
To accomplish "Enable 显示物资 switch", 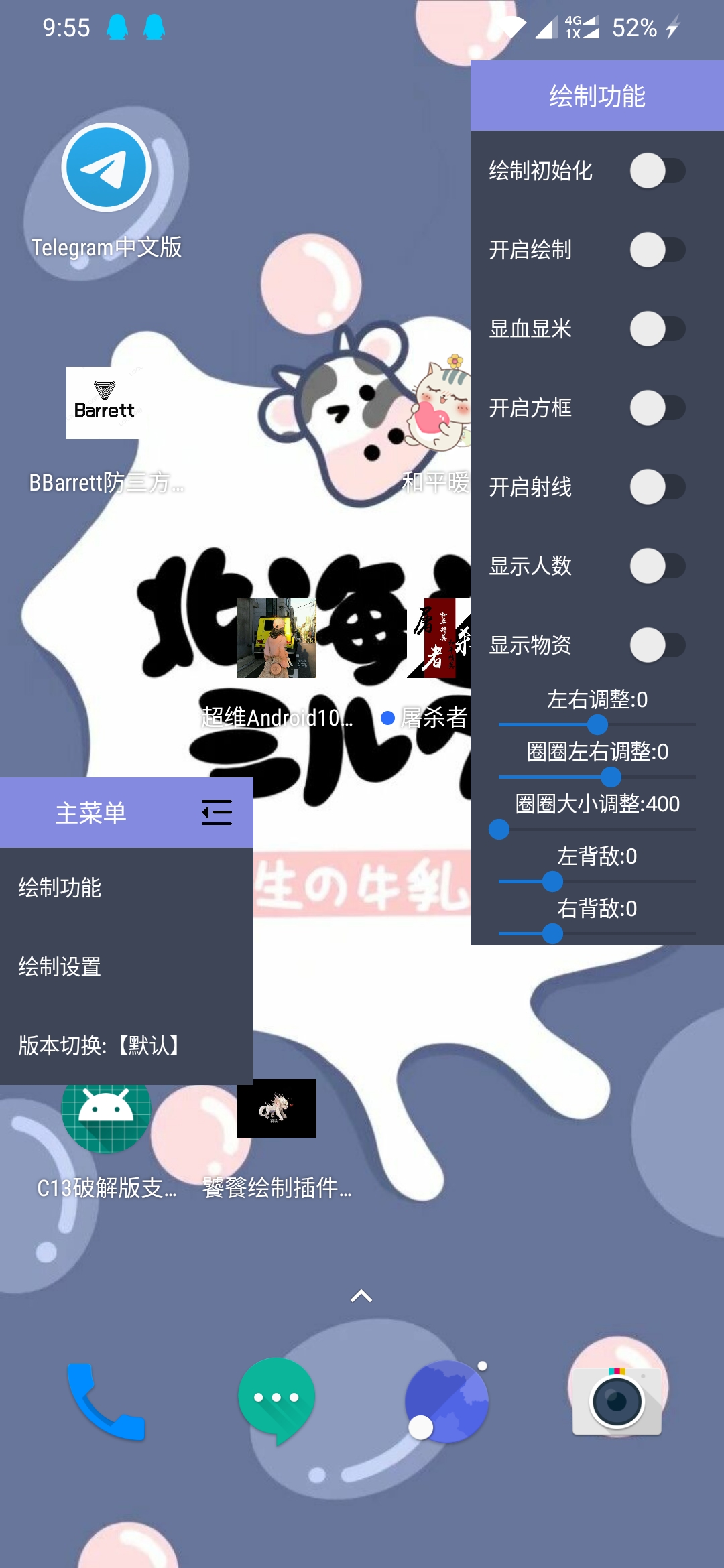I will tap(657, 645).
